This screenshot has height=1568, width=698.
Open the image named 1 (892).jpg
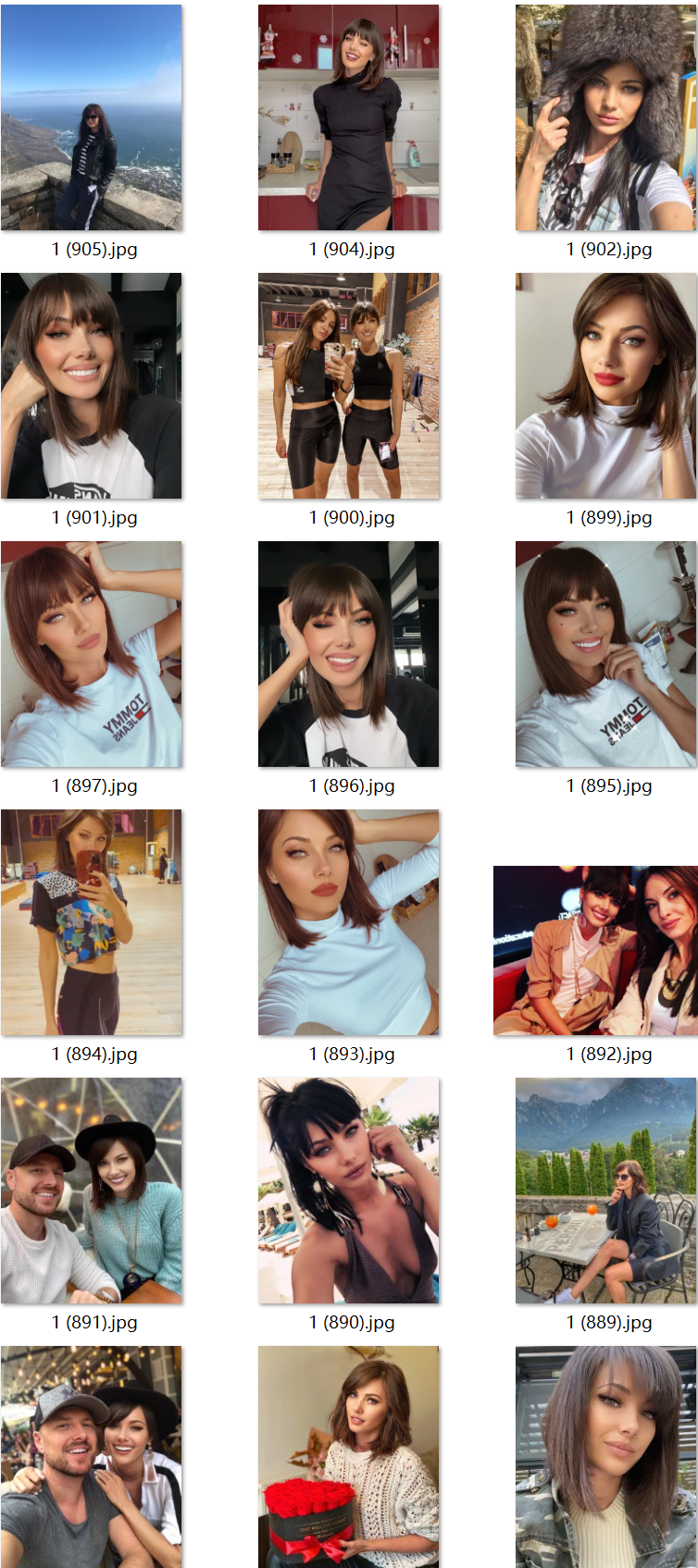coord(595,950)
